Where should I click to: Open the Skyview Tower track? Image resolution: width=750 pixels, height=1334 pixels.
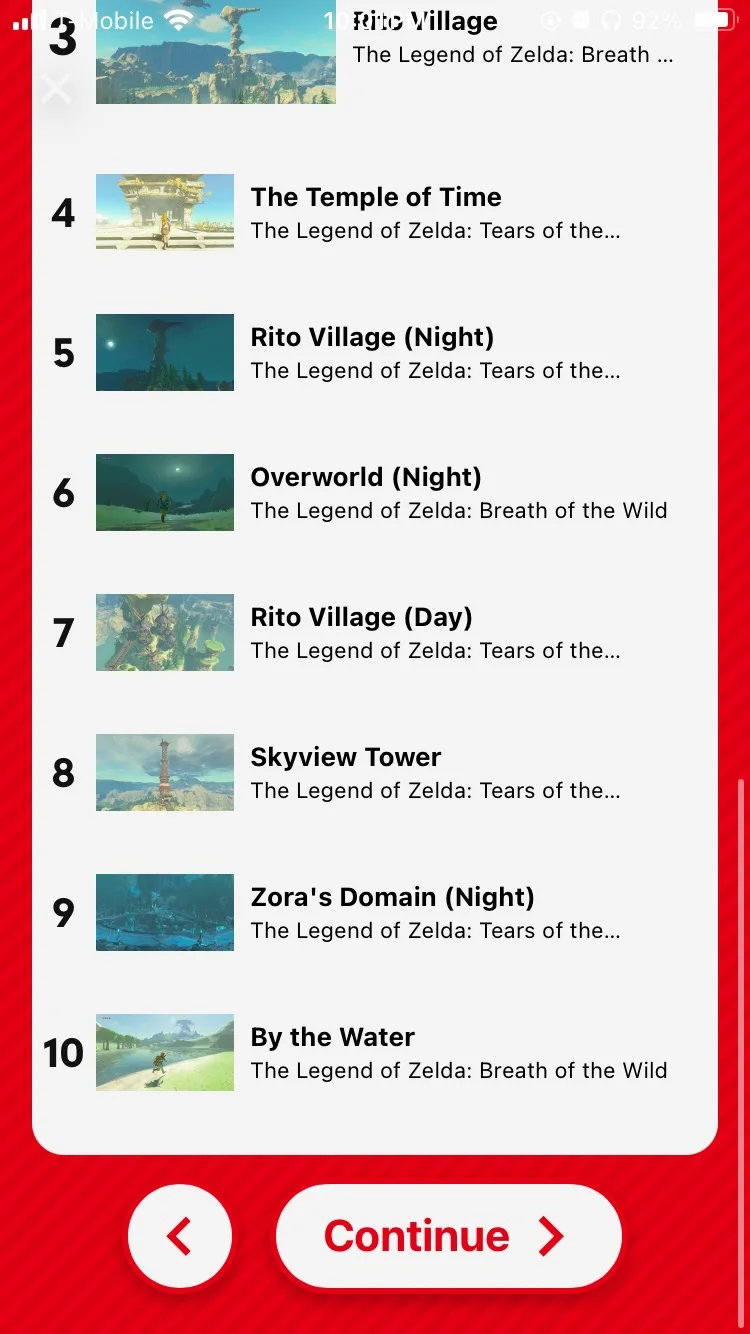click(375, 773)
